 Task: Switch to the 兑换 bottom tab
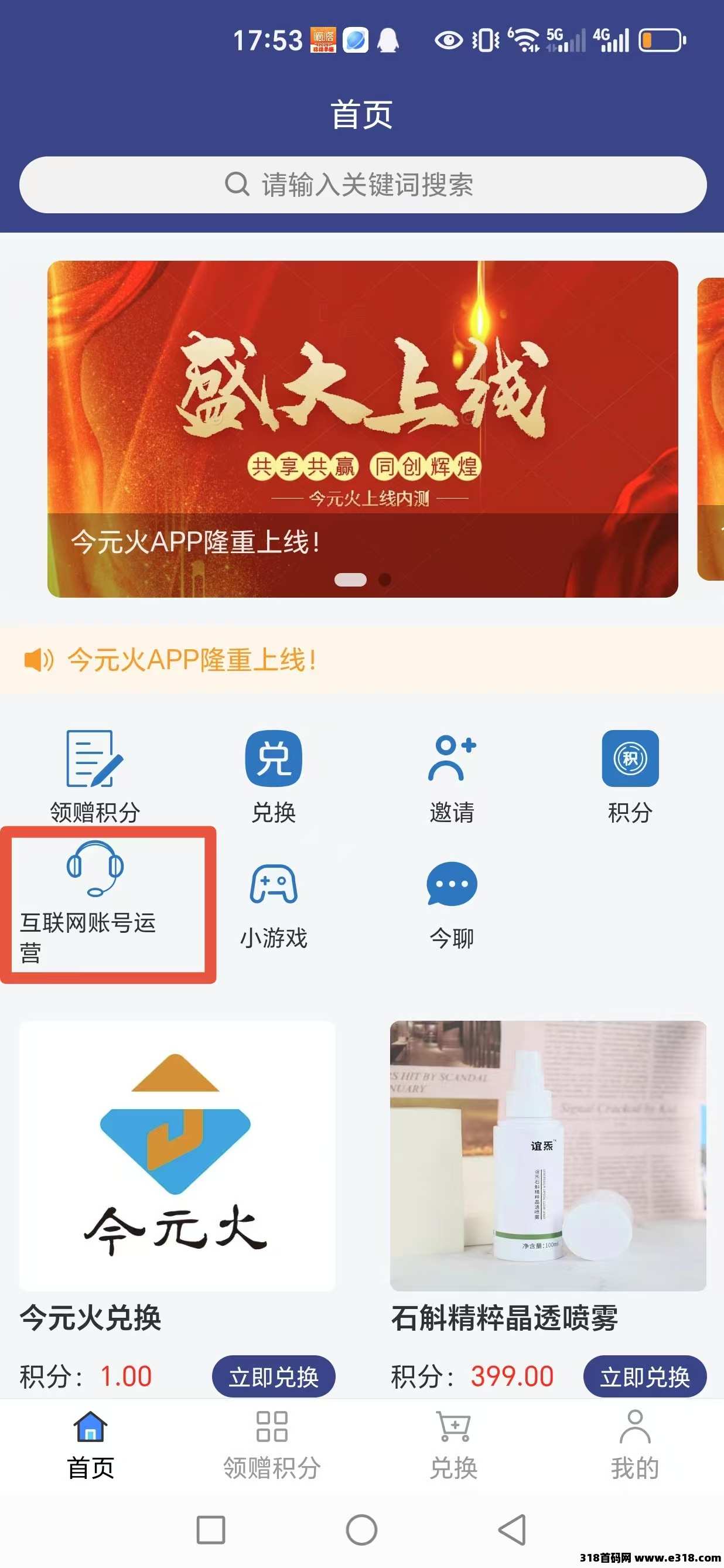tap(453, 1444)
